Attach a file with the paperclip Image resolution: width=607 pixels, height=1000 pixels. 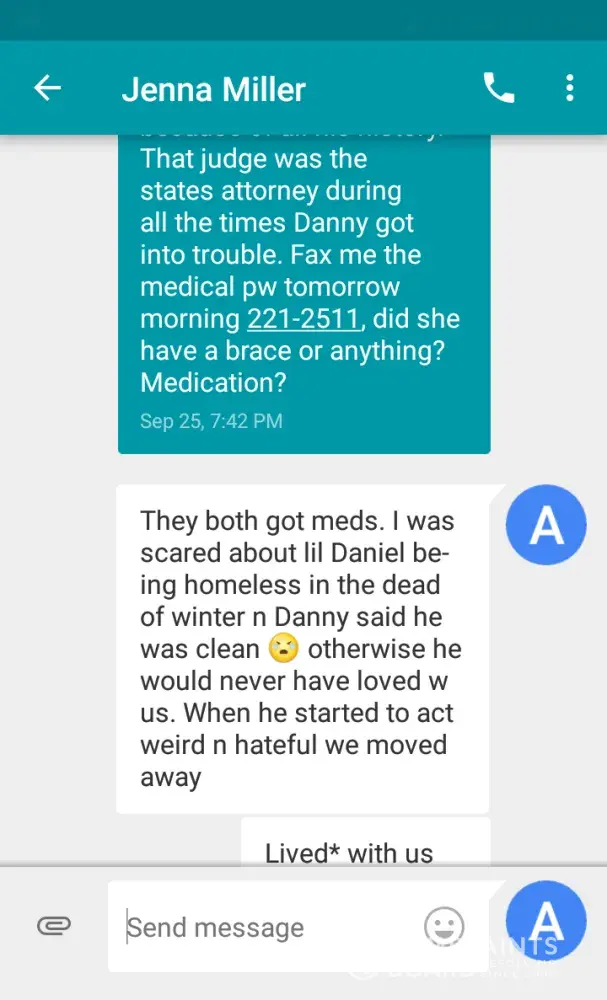(54, 926)
